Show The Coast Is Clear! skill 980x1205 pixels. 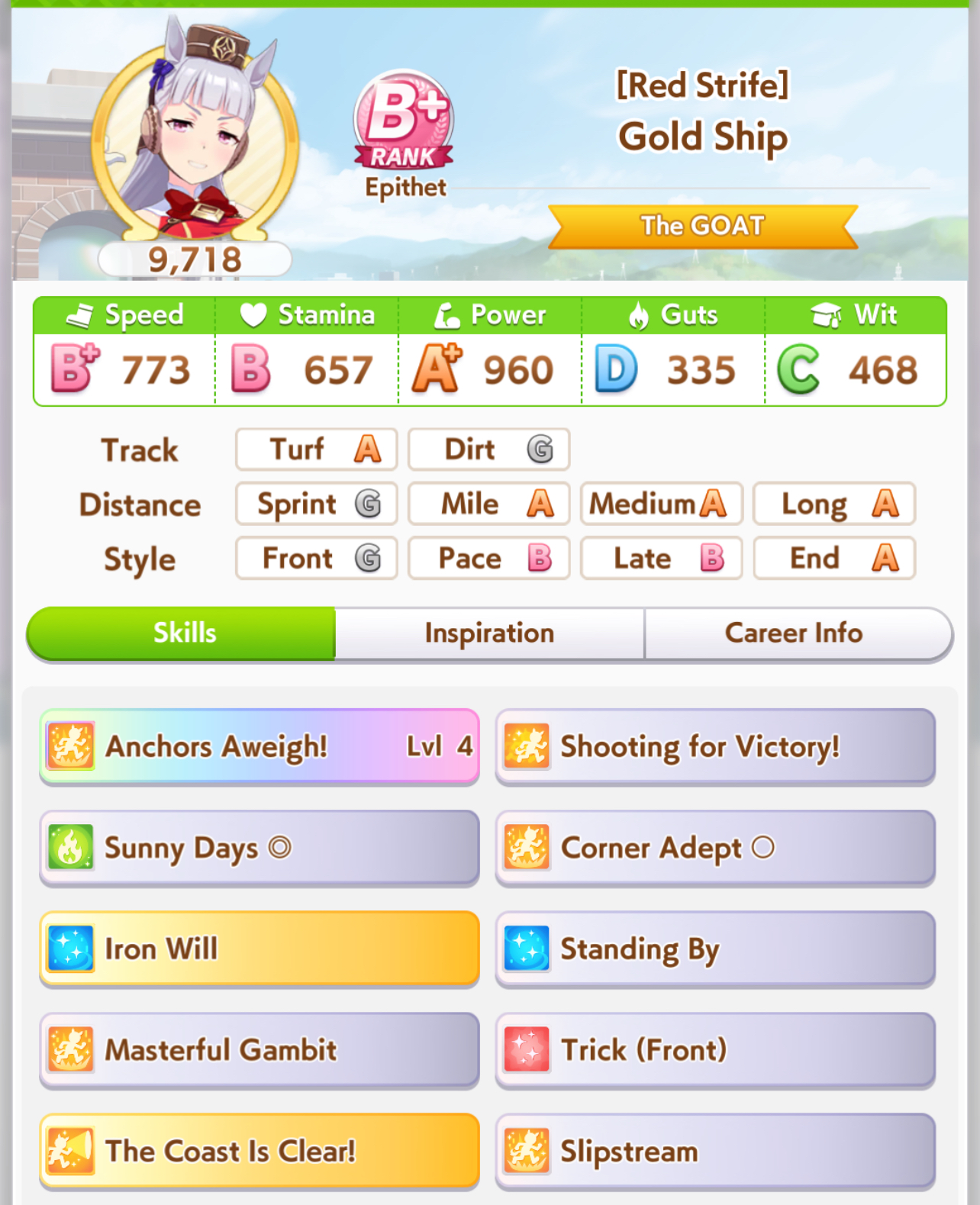(x=260, y=1150)
